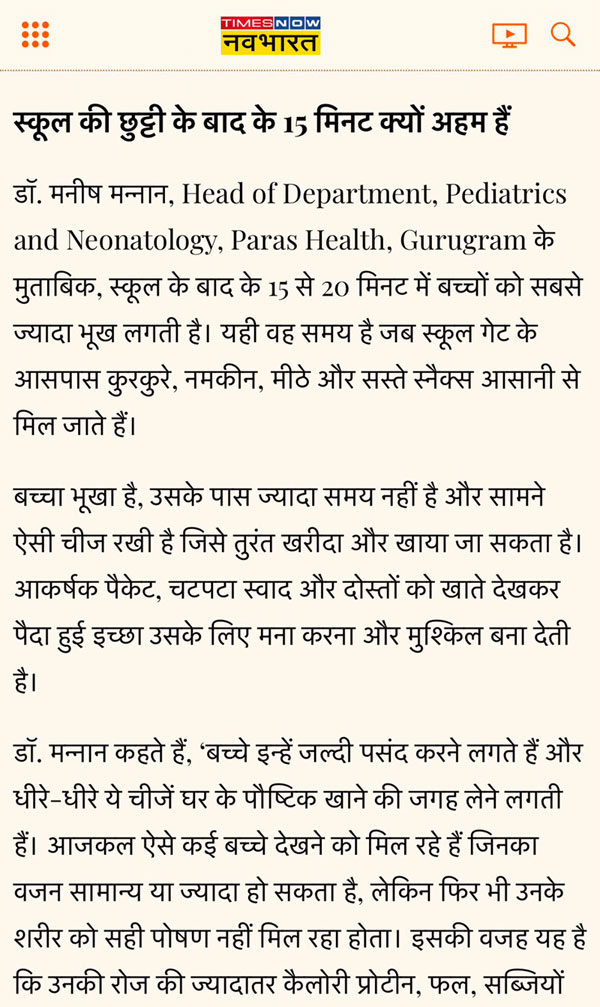The height and width of the screenshot is (1007, 600).
Task: Tap the search magnifier icon
Action: (563, 35)
